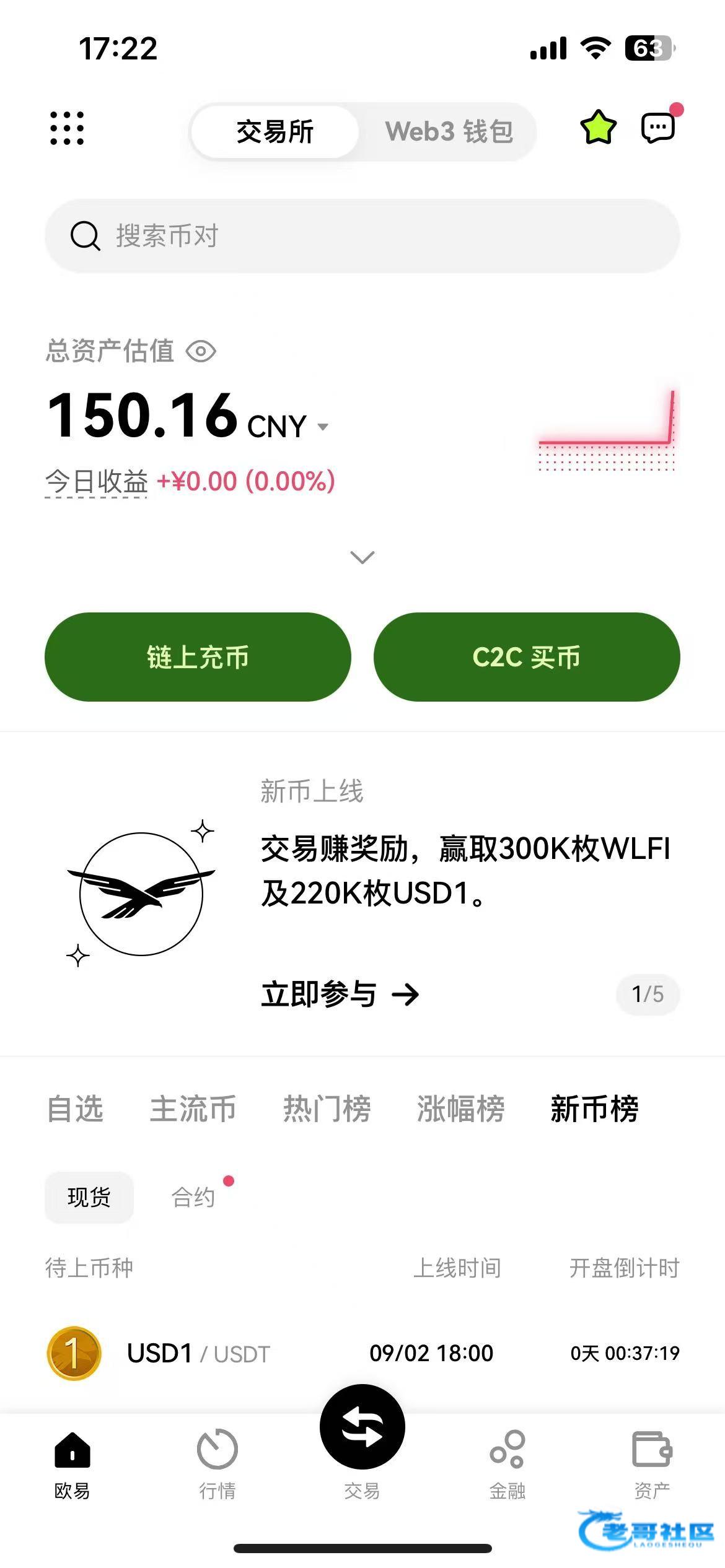Switch to the 自选 list tab

(75, 1108)
